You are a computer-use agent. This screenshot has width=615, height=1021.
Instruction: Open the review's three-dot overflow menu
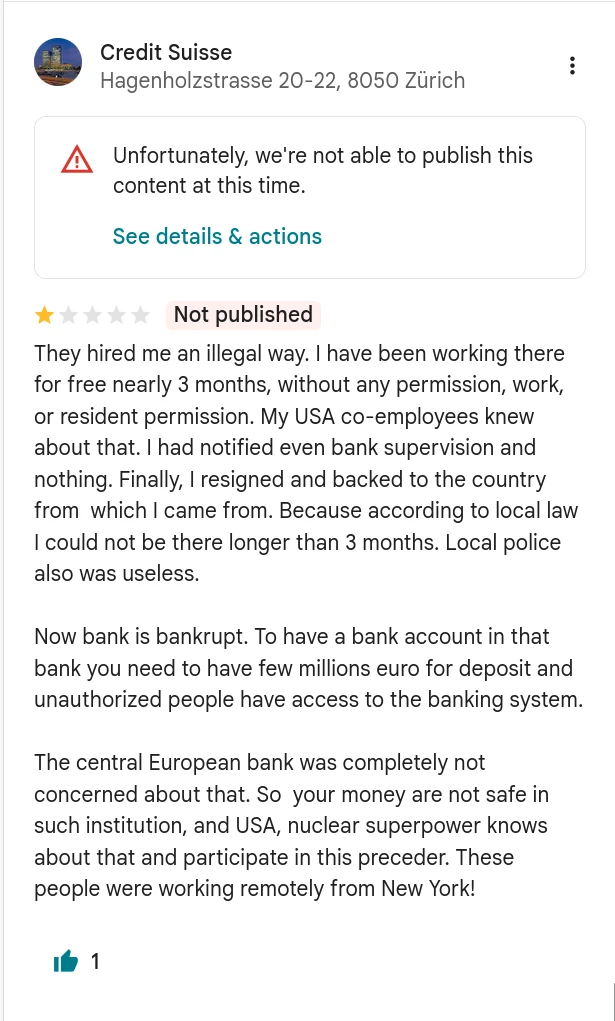(x=572, y=66)
